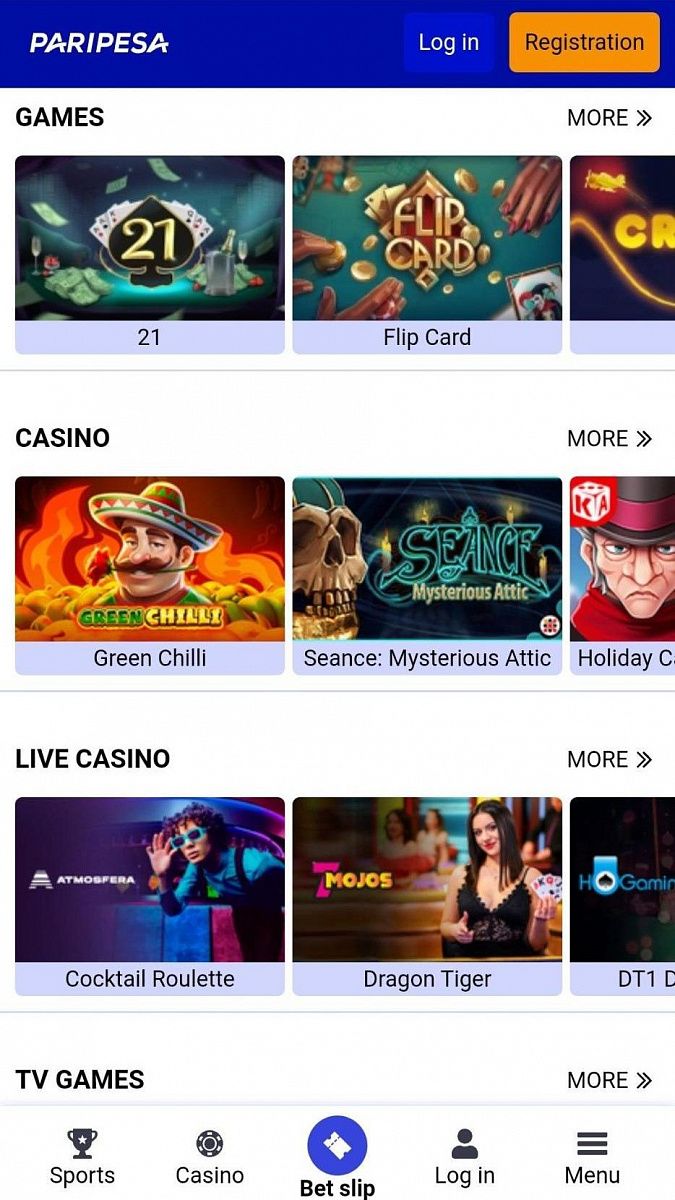Launch the Flip Card game
This screenshot has height=1200, width=675.
(x=427, y=254)
